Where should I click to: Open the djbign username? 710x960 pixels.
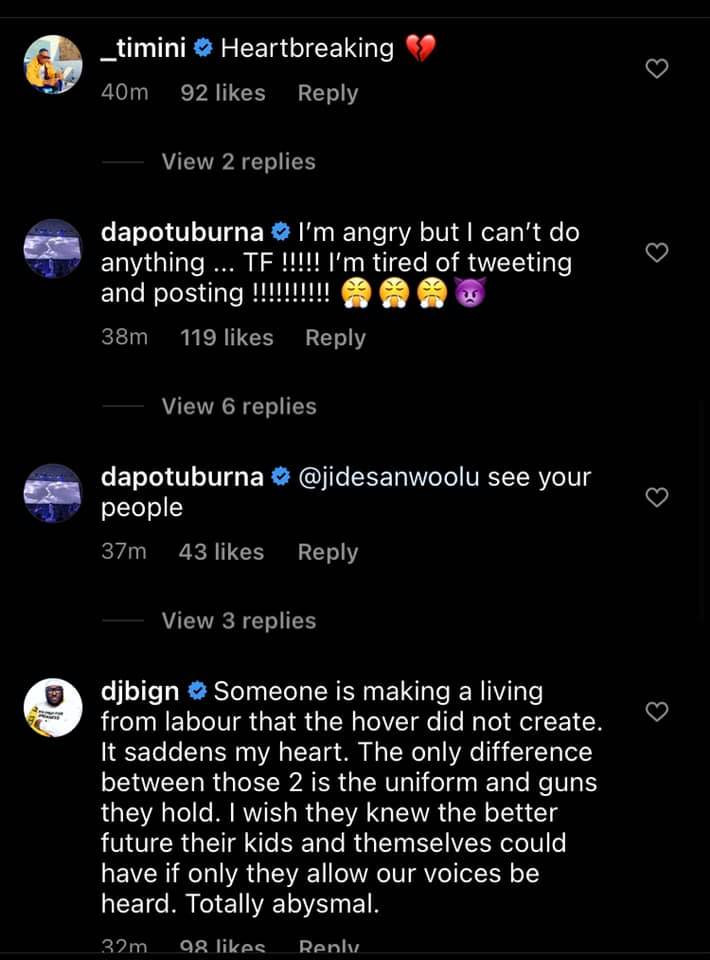pos(140,691)
